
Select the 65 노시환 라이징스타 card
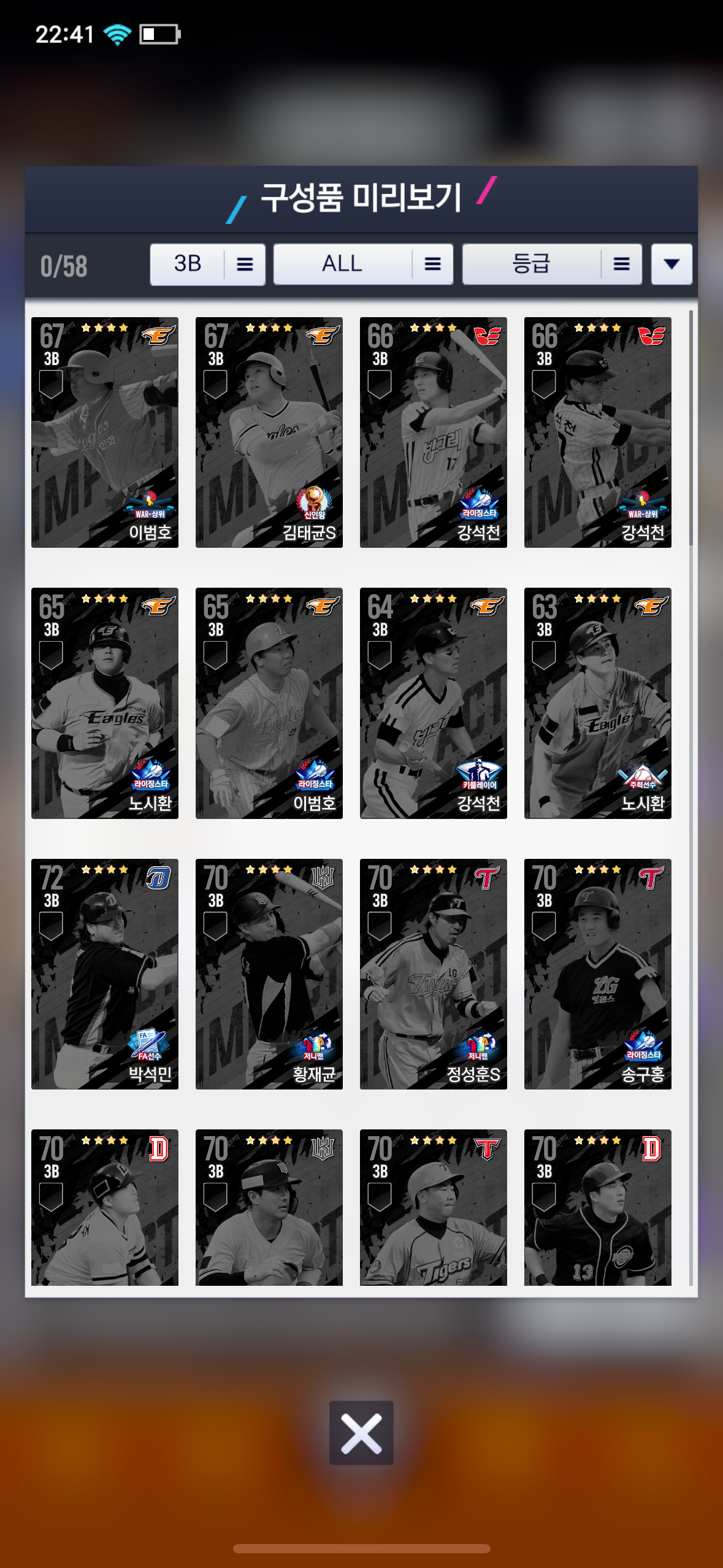pos(105,703)
